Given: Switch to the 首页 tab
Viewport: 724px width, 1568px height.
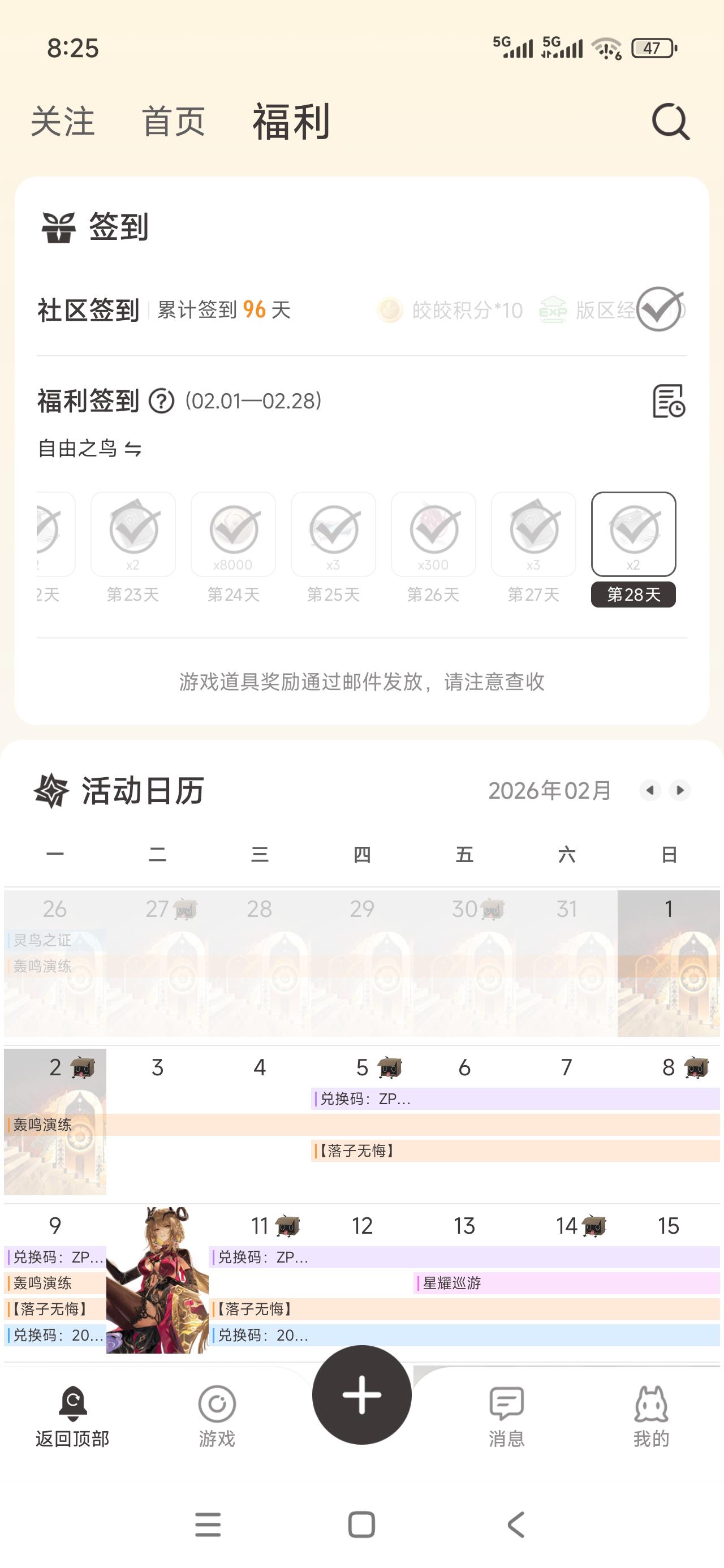Looking at the screenshot, I should pyautogui.click(x=174, y=122).
